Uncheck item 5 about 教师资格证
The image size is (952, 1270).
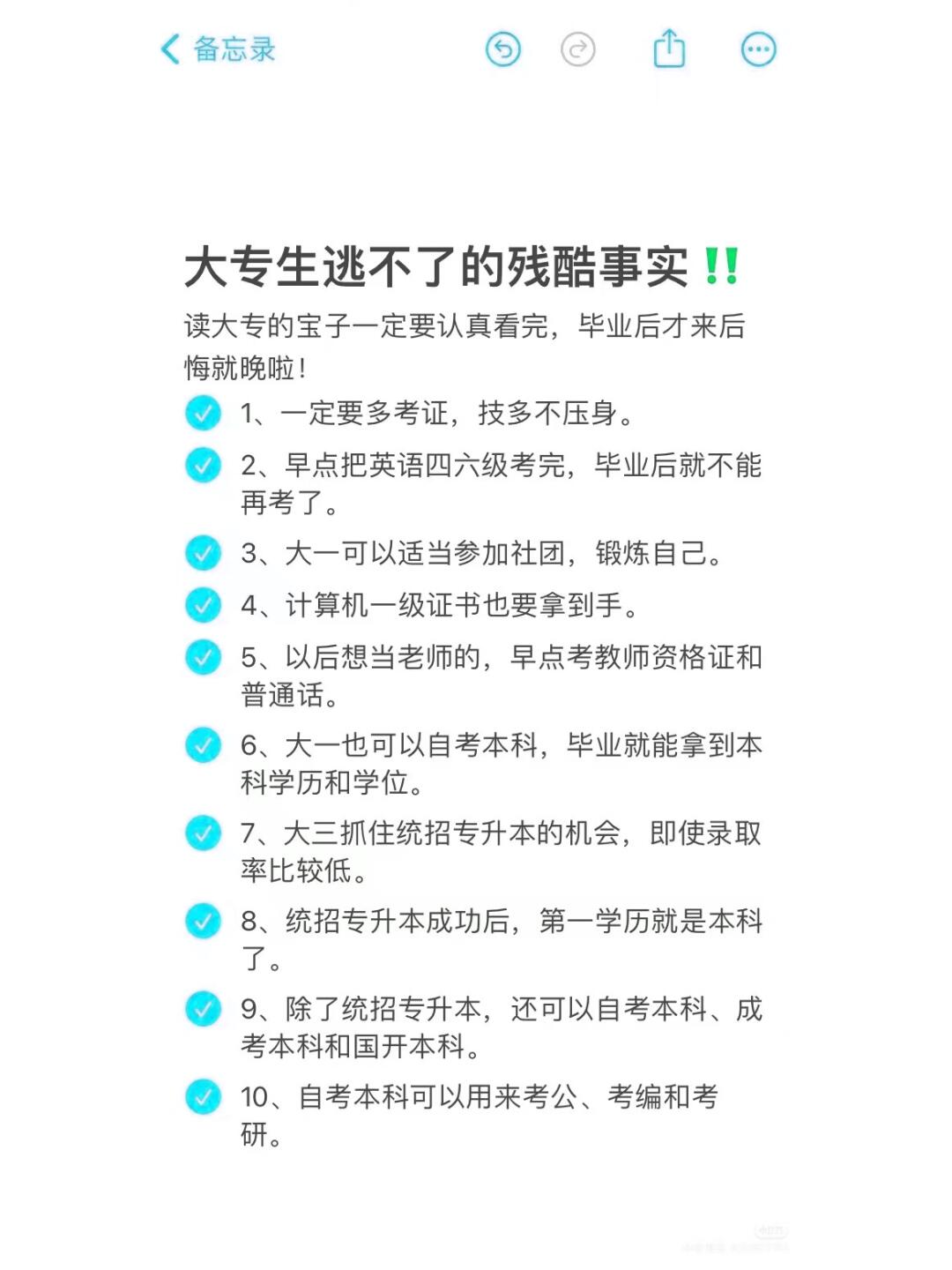(x=203, y=657)
